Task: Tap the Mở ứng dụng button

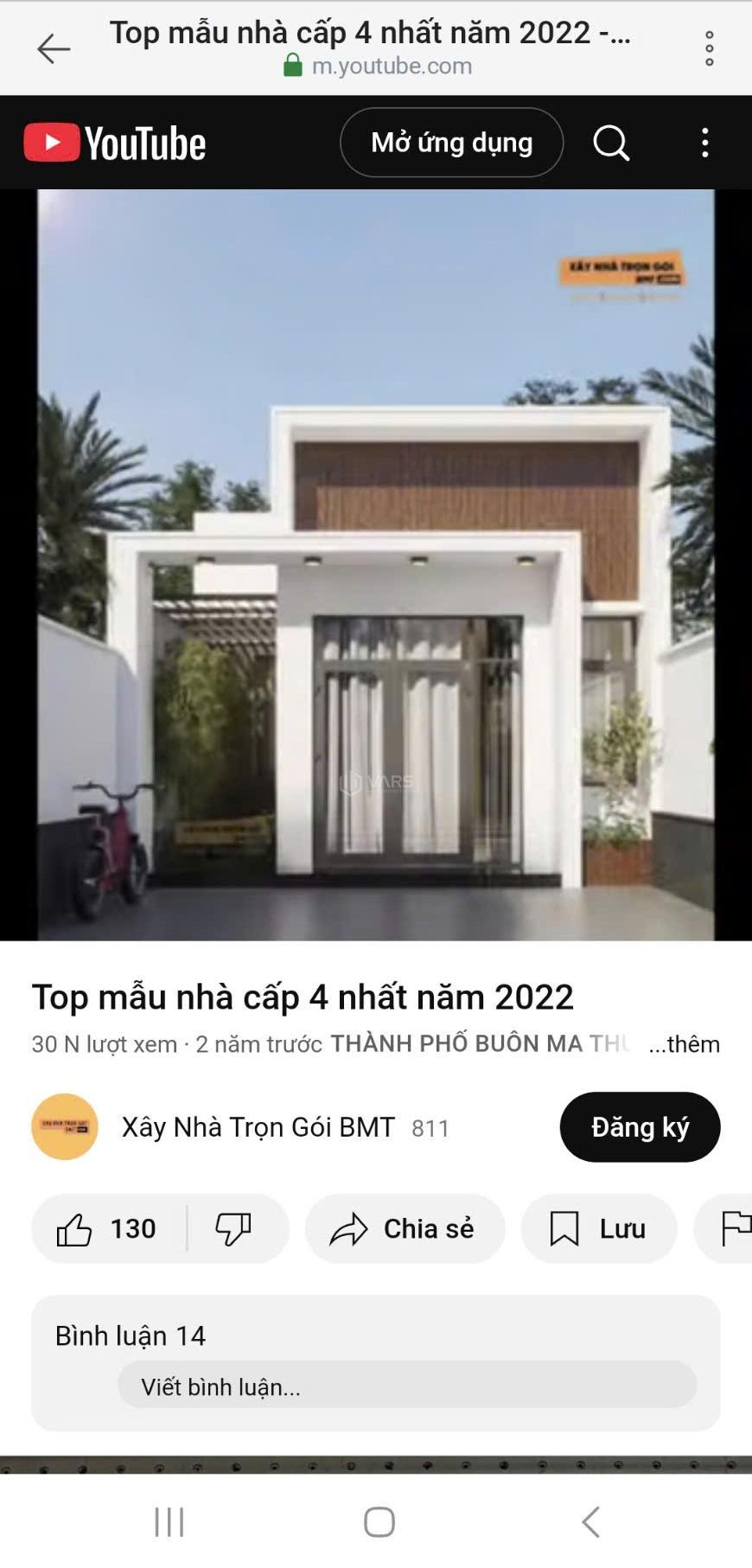Action: coord(451,143)
